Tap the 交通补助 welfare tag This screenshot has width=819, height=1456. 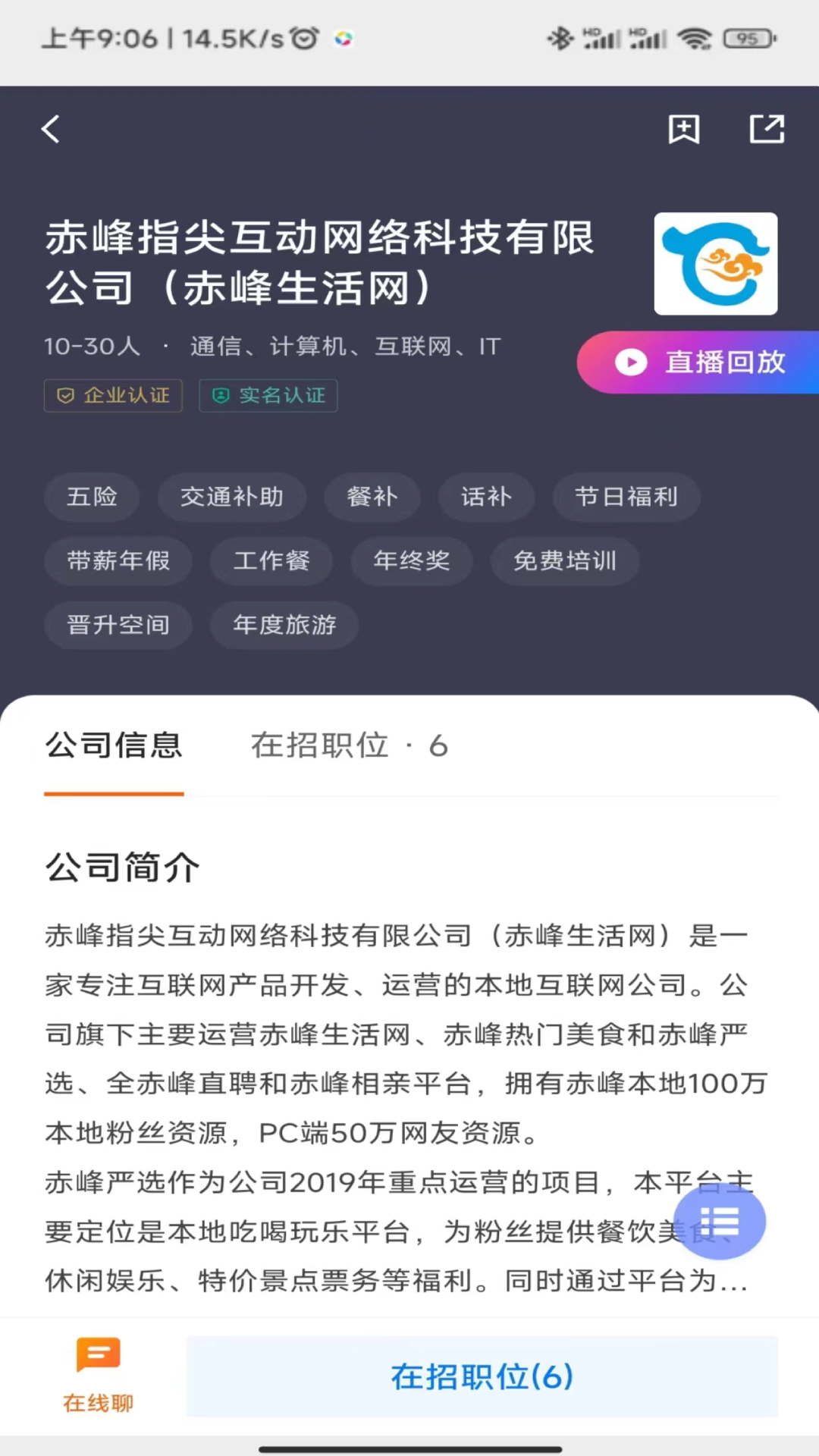pyautogui.click(x=232, y=497)
